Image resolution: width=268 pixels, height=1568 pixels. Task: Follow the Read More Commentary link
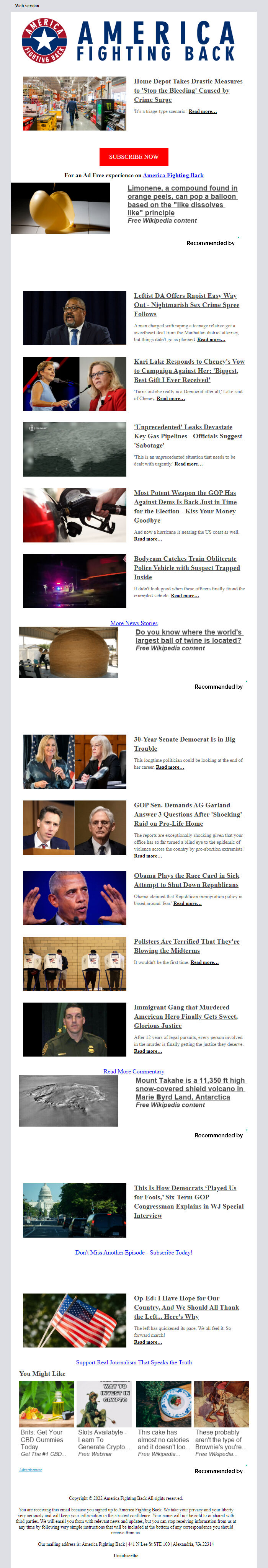134,1071
